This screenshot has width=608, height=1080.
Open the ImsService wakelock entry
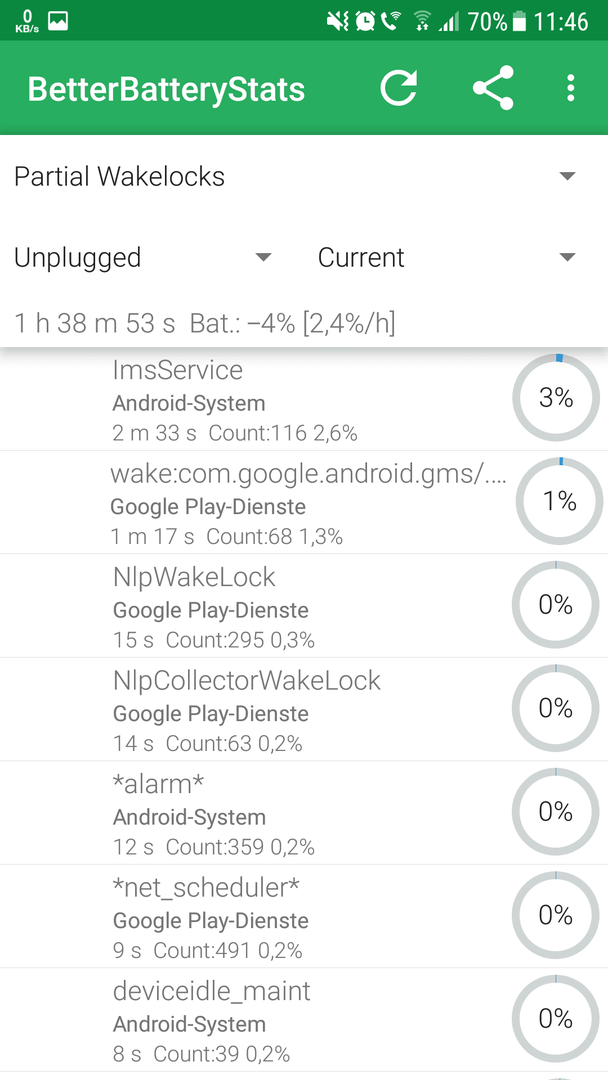(x=304, y=399)
